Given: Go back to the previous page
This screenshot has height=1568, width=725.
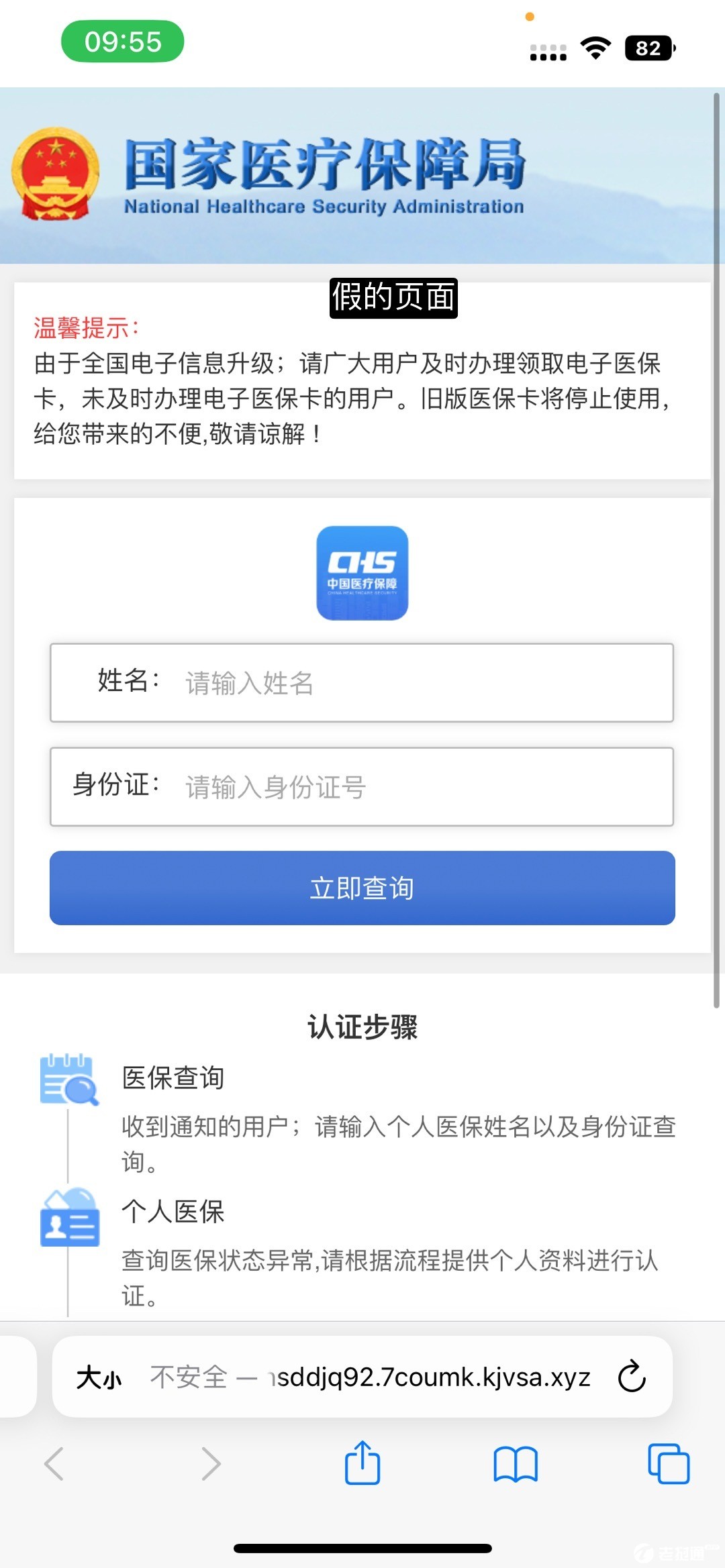Looking at the screenshot, I should (x=54, y=1463).
